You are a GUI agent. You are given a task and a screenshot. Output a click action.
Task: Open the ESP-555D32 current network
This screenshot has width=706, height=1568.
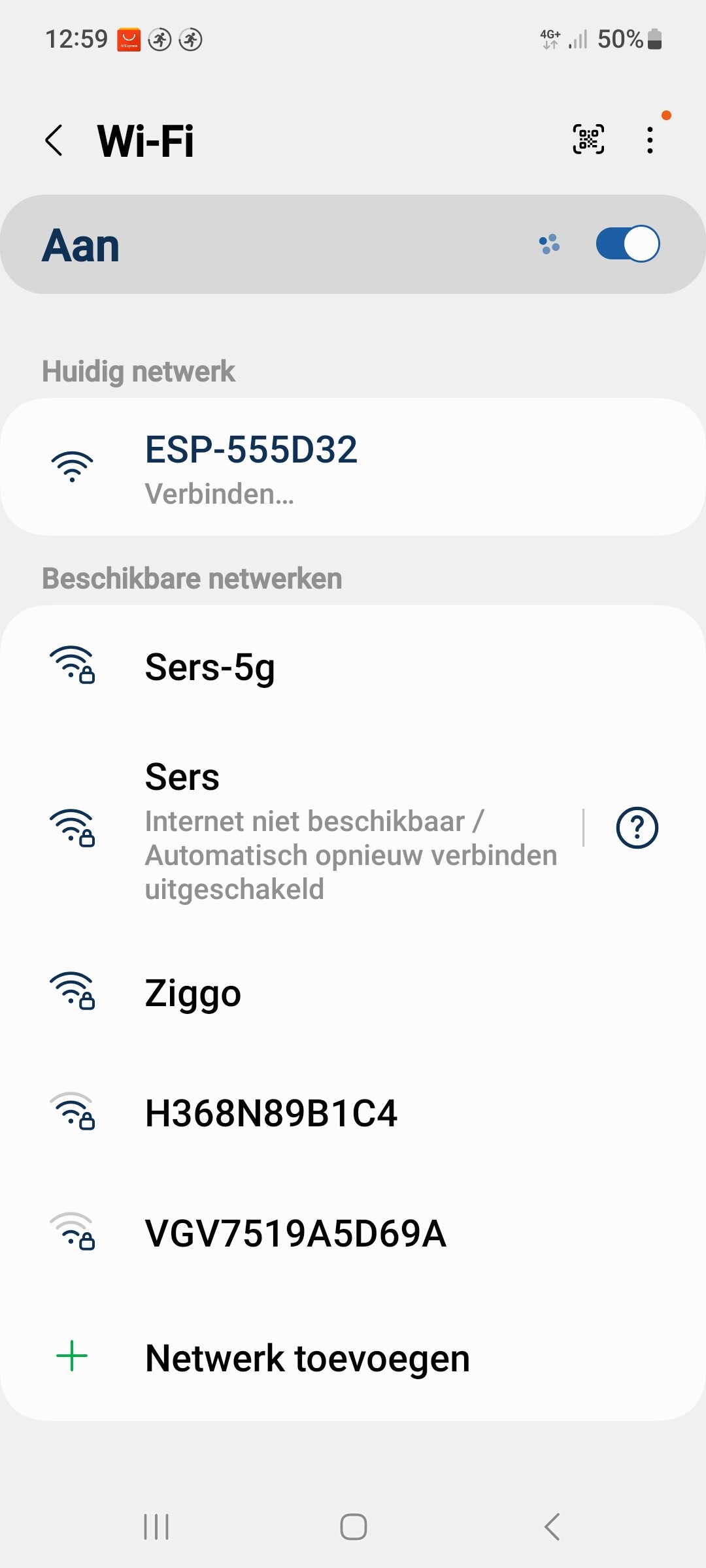pyautogui.click(x=353, y=467)
